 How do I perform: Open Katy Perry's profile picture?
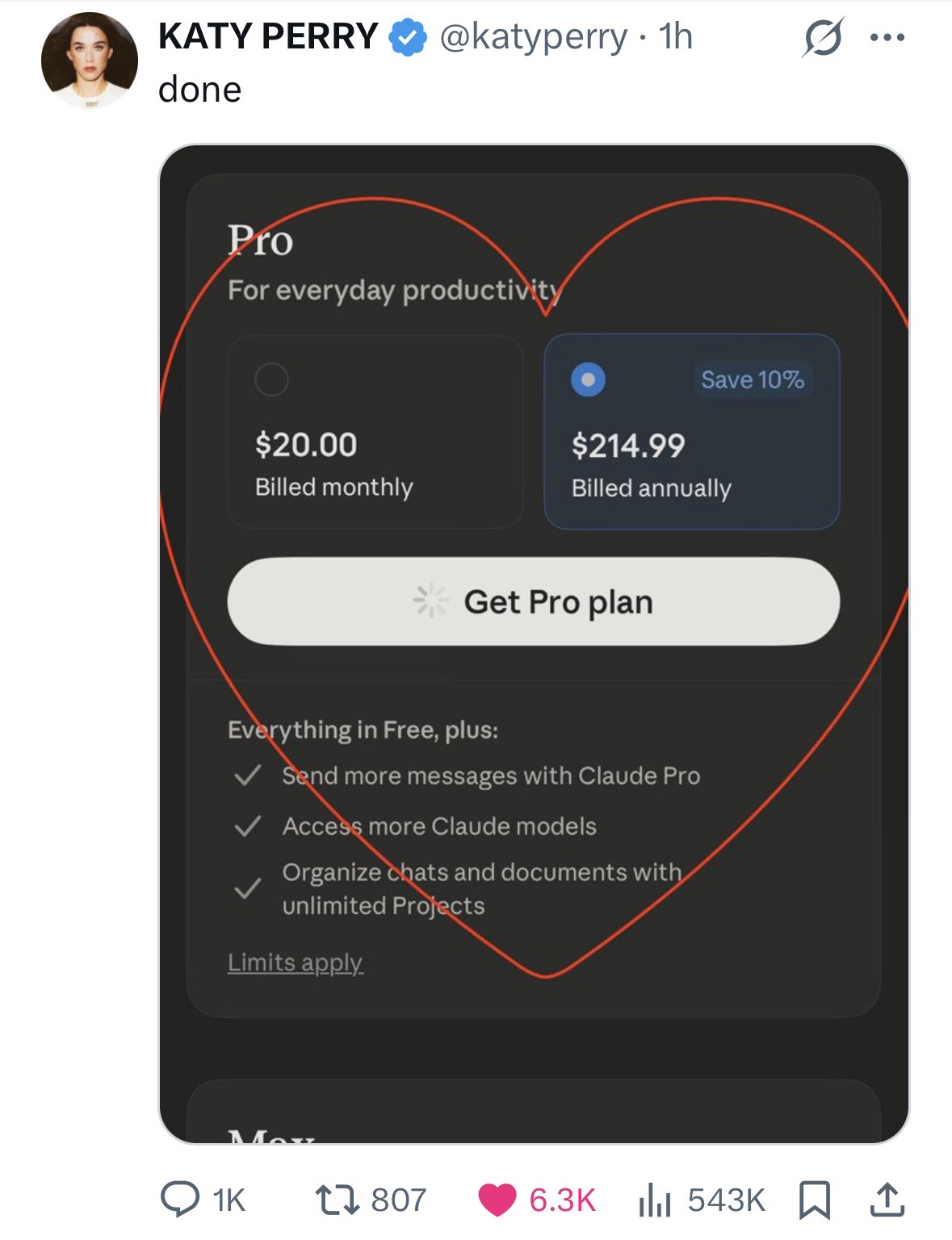90,61
